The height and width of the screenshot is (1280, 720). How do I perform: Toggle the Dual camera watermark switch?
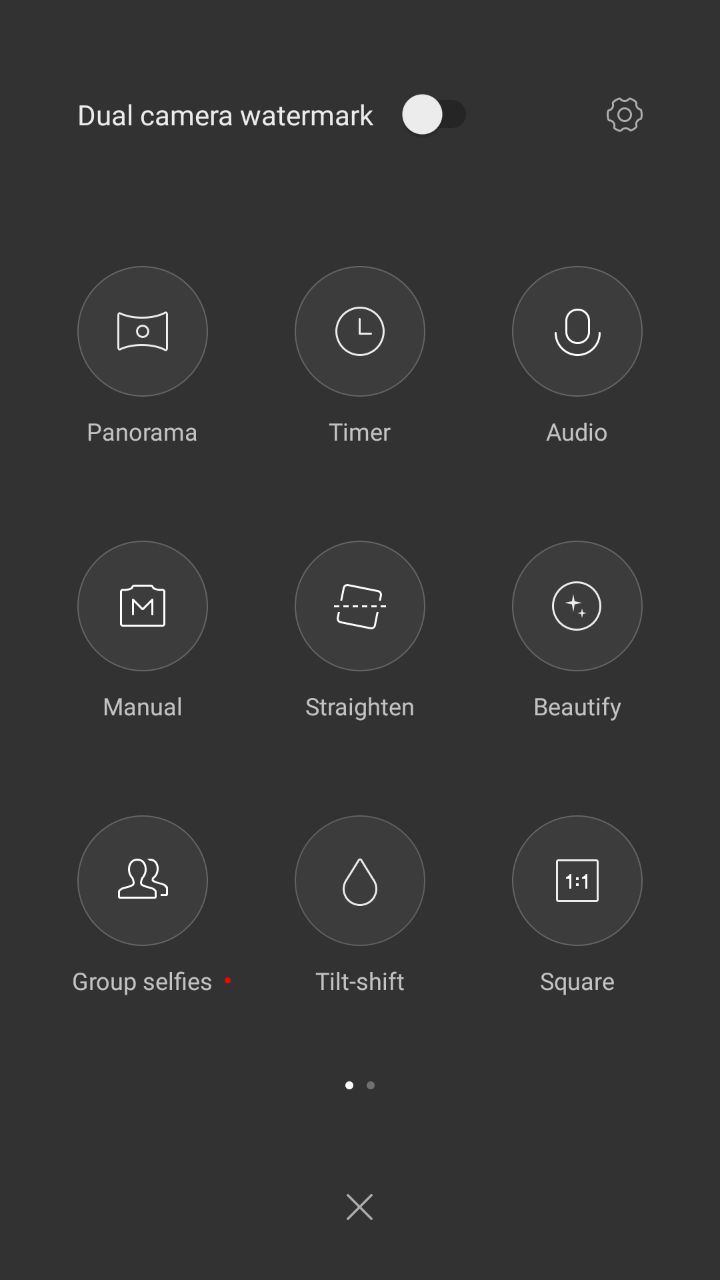(x=434, y=114)
